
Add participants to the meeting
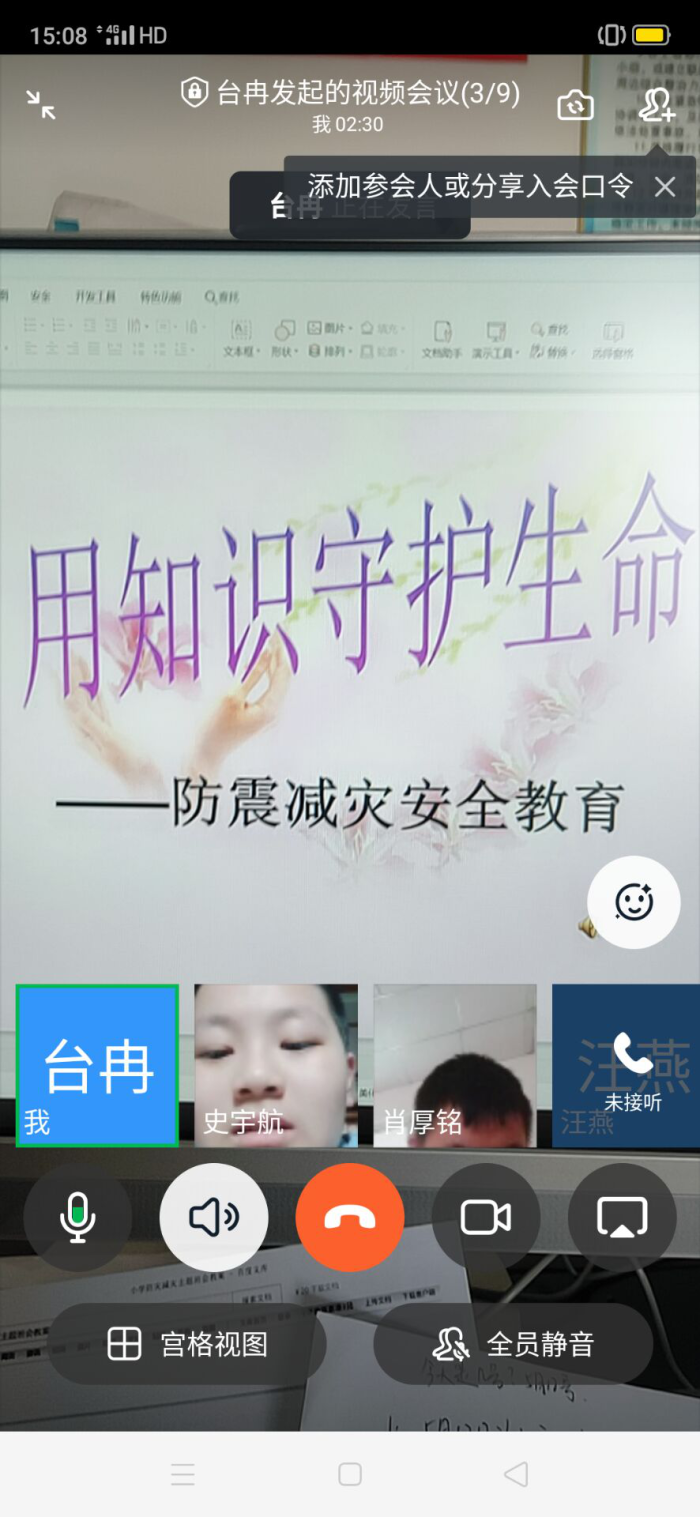[657, 104]
